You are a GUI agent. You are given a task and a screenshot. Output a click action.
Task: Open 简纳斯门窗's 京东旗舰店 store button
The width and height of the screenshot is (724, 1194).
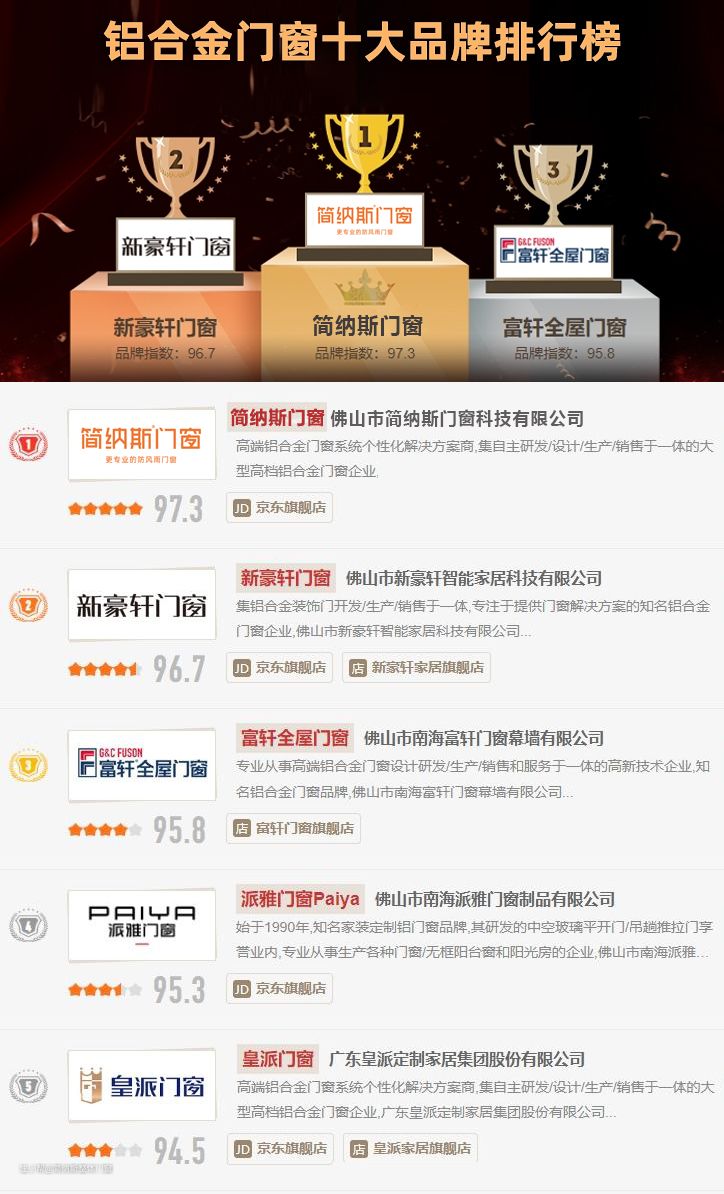280,508
